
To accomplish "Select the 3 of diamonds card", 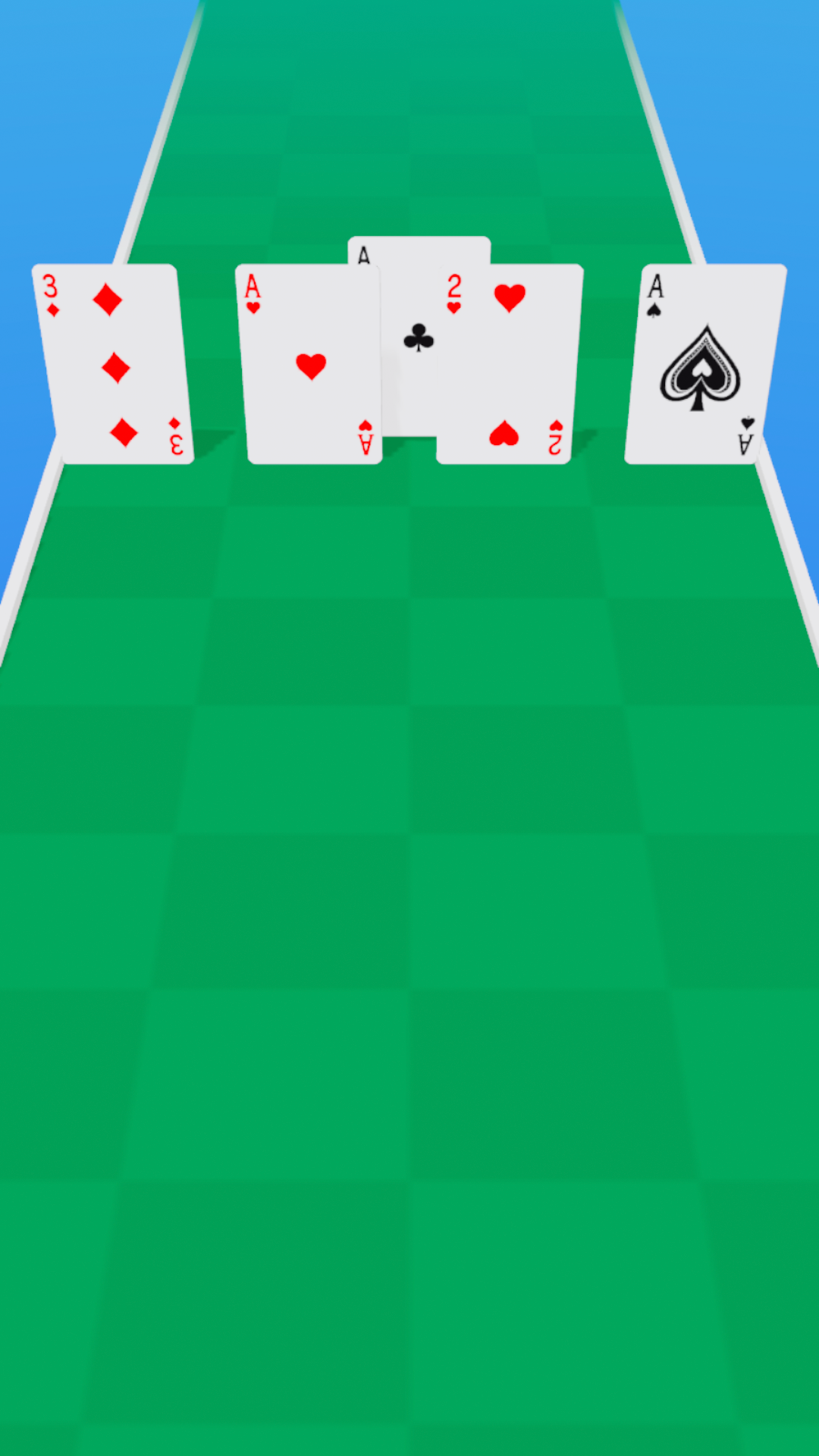I will tap(114, 364).
